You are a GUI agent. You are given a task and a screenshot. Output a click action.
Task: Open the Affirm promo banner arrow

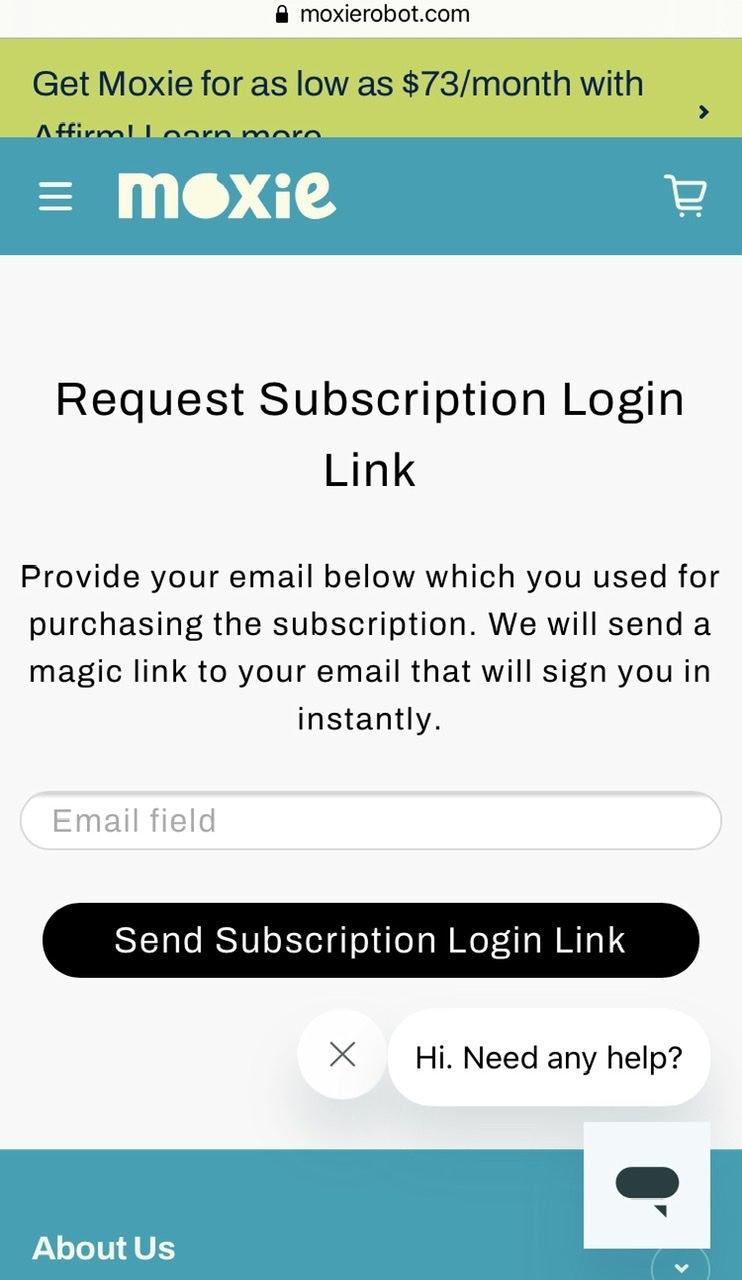point(704,111)
